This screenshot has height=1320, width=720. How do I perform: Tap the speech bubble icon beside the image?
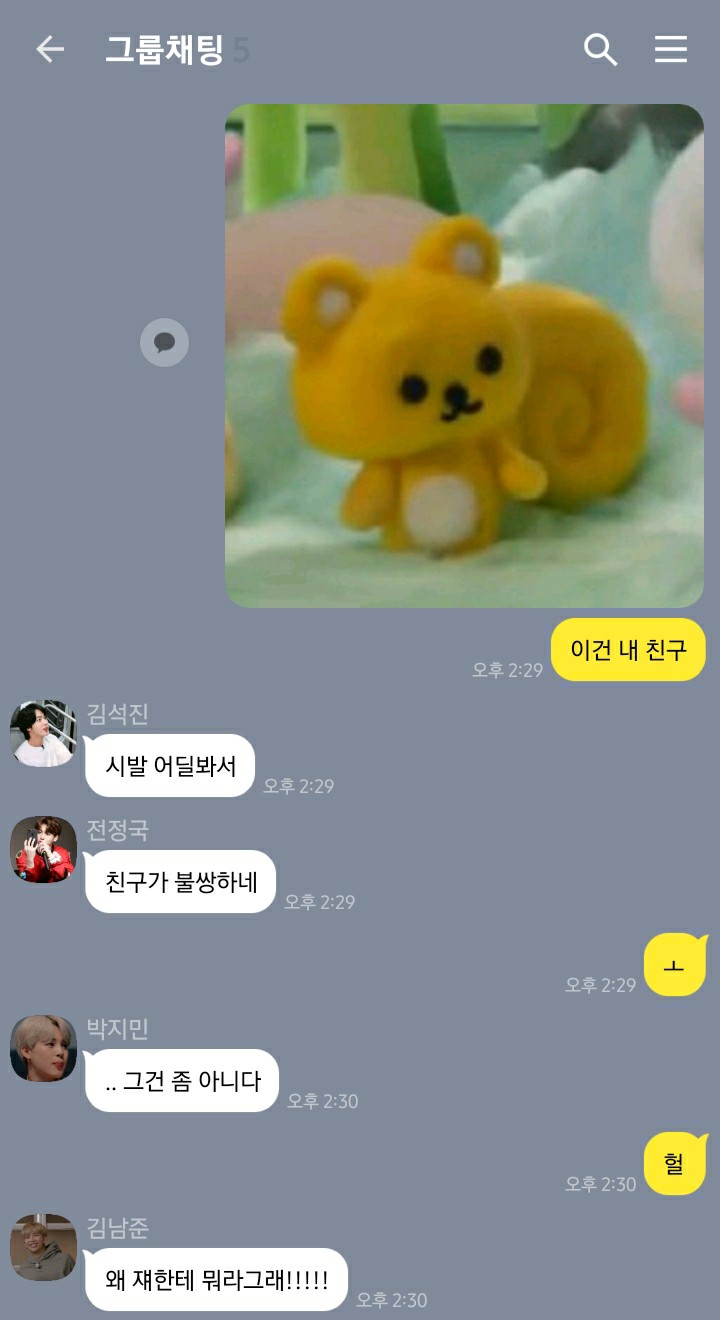[x=163, y=342]
